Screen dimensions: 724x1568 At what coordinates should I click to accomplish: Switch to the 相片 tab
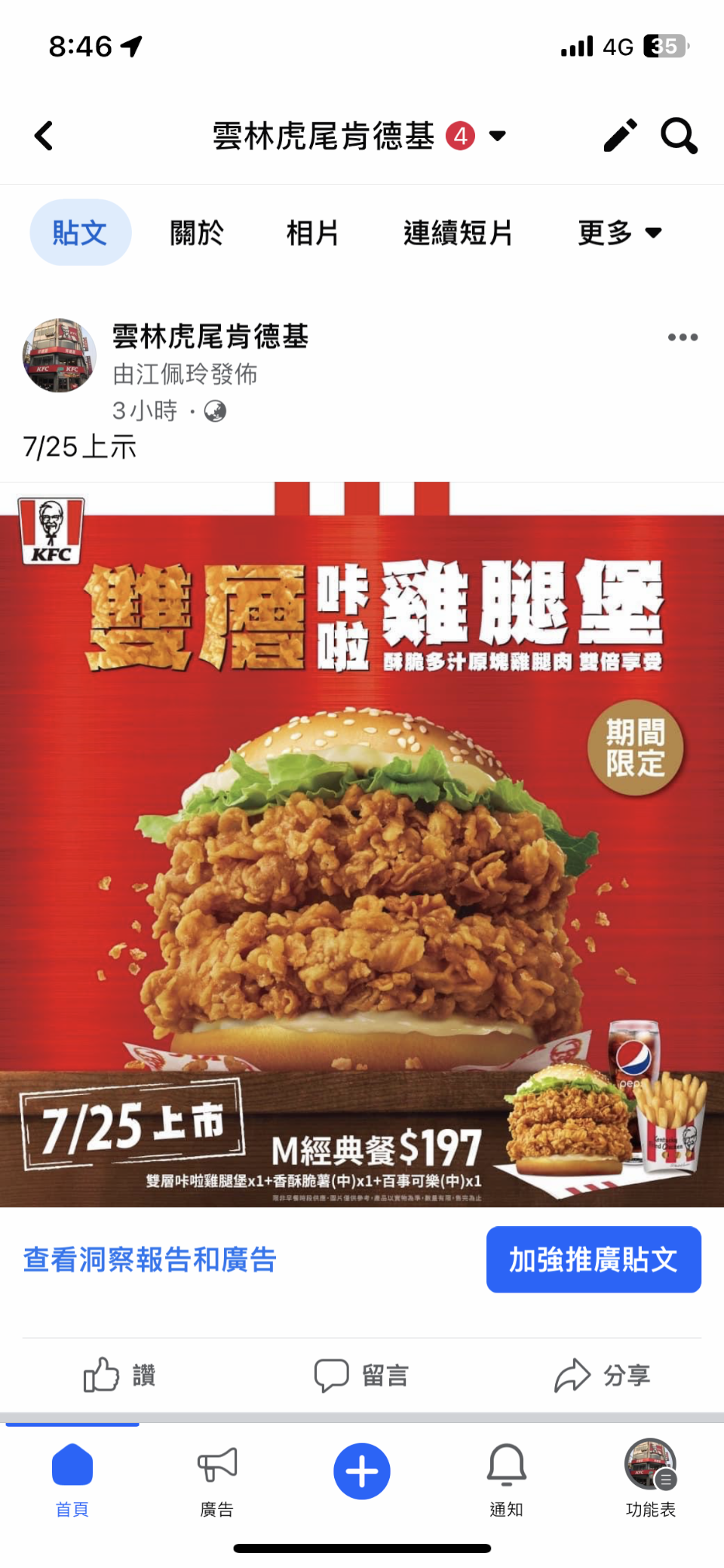[x=312, y=232]
